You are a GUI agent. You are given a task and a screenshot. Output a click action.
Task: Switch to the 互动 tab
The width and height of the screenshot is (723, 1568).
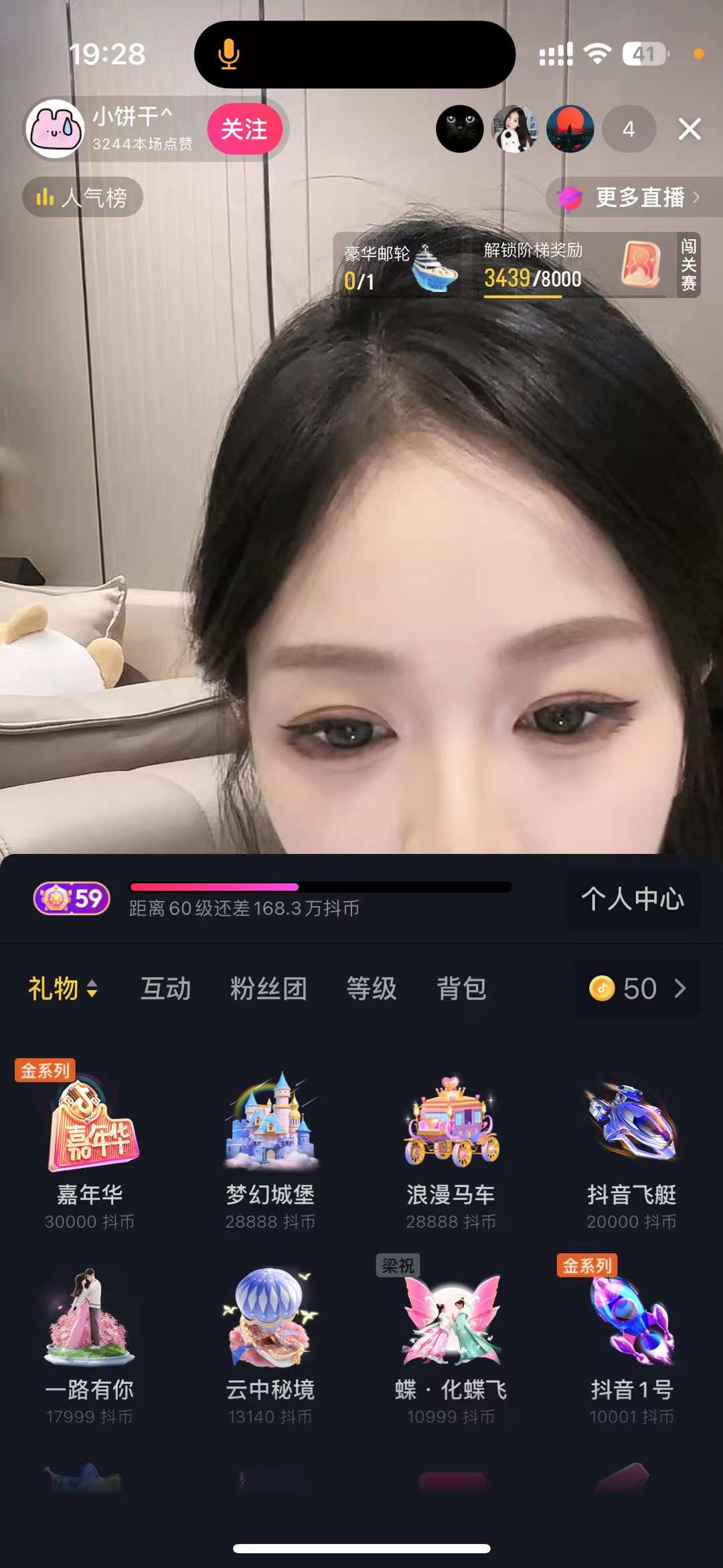click(165, 989)
